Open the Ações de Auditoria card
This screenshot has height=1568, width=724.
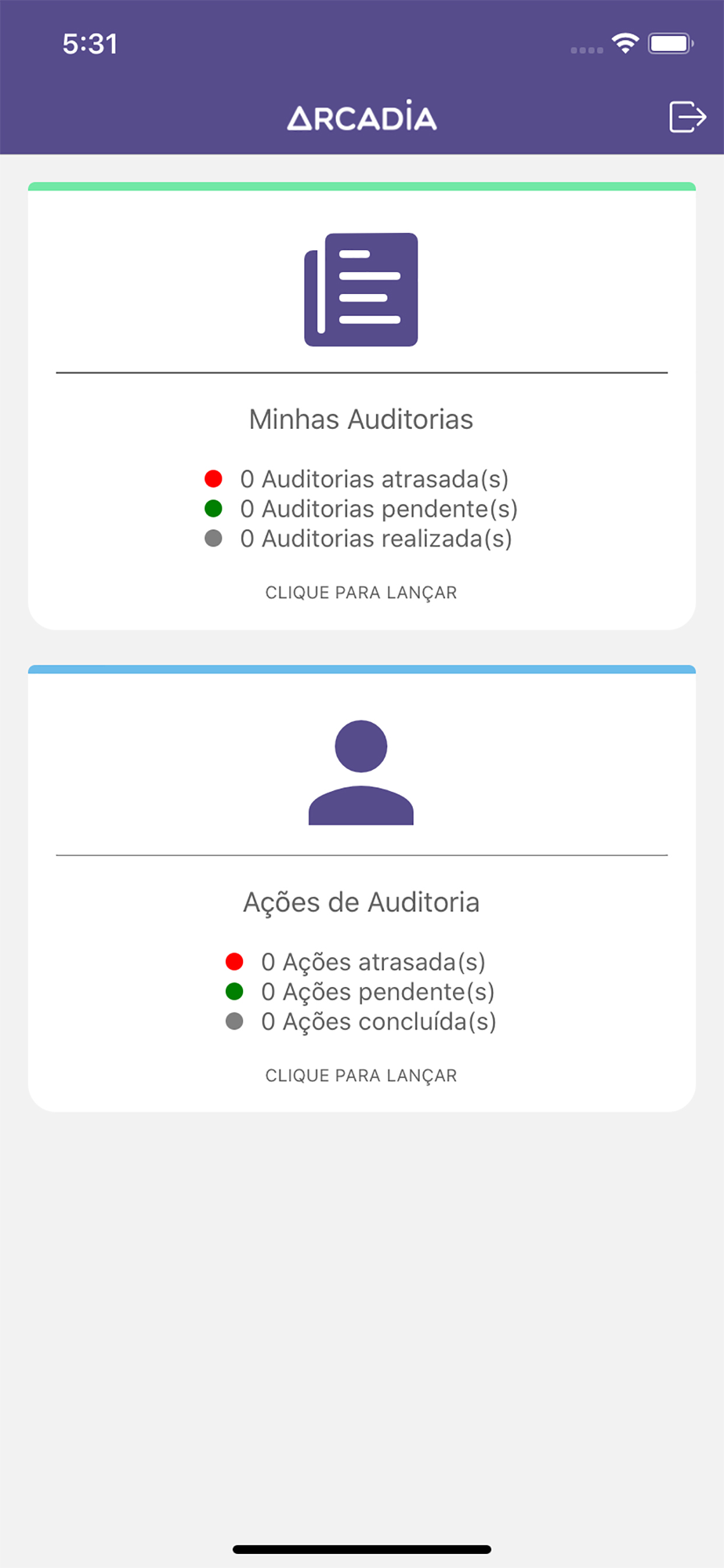click(x=361, y=888)
